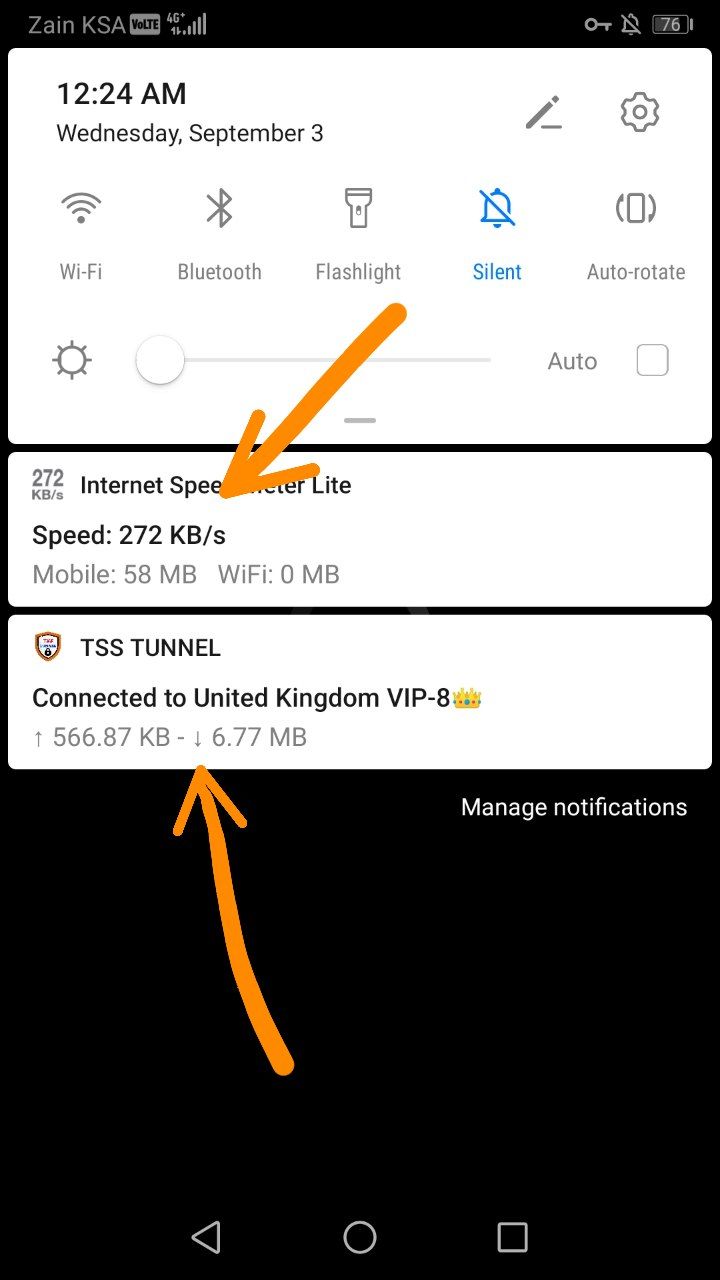This screenshot has height=1280, width=720.
Task: Open the TSS TUNNEL notification
Action: (x=360, y=693)
